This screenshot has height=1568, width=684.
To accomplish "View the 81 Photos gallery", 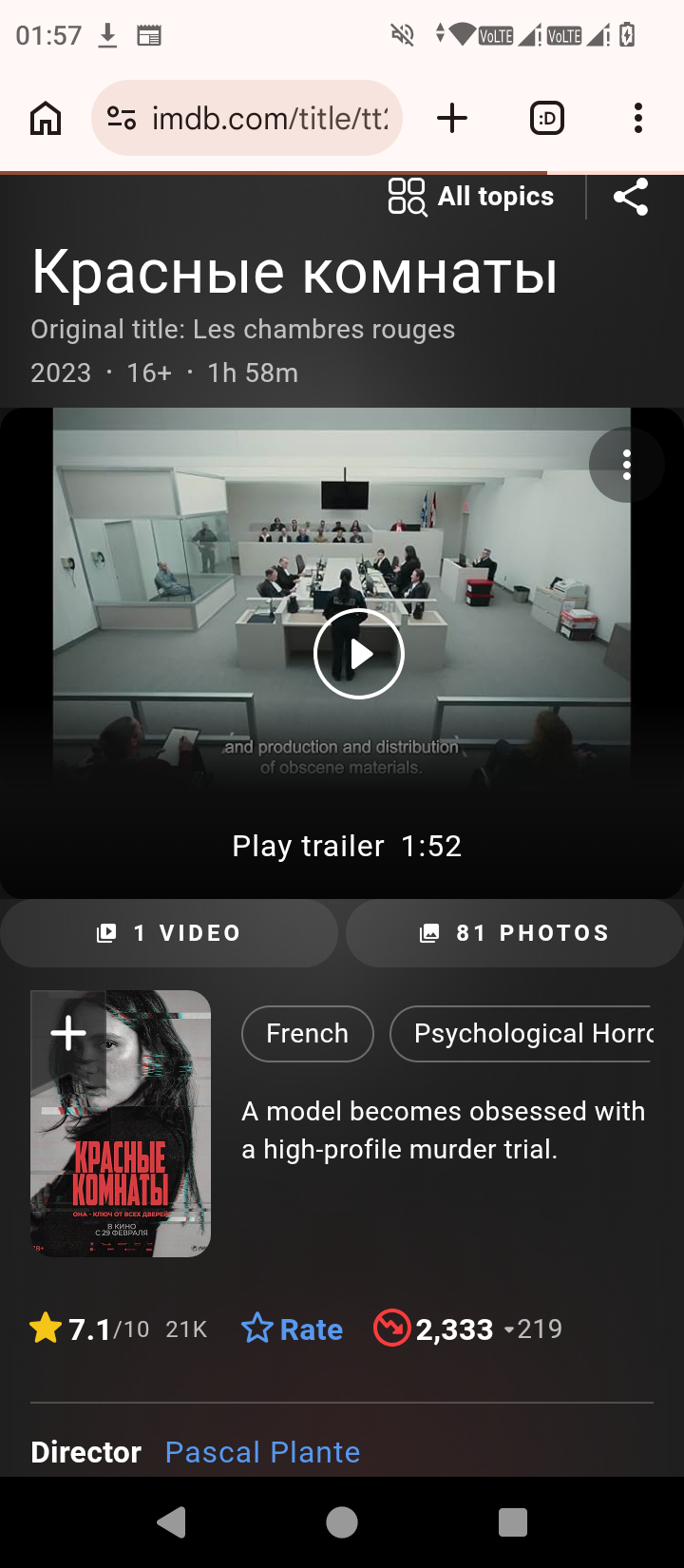I will [x=514, y=933].
